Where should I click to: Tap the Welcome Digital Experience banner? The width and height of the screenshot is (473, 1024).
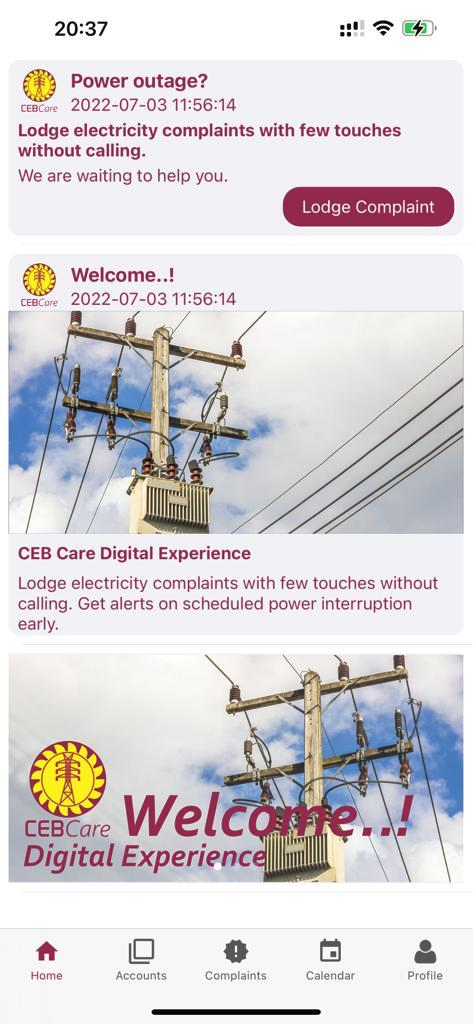tap(236, 768)
